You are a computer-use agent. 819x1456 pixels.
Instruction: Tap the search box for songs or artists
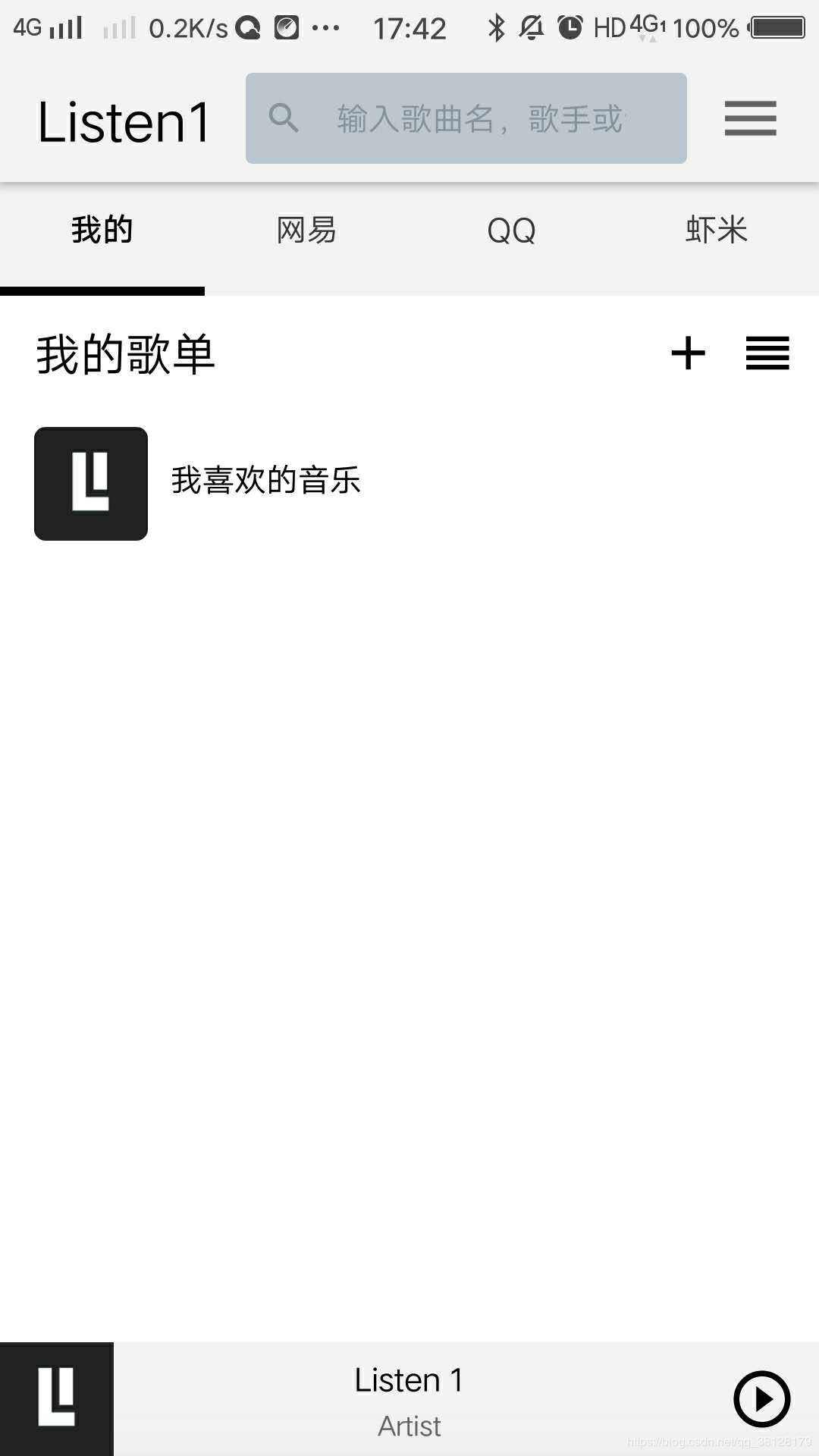pos(466,118)
